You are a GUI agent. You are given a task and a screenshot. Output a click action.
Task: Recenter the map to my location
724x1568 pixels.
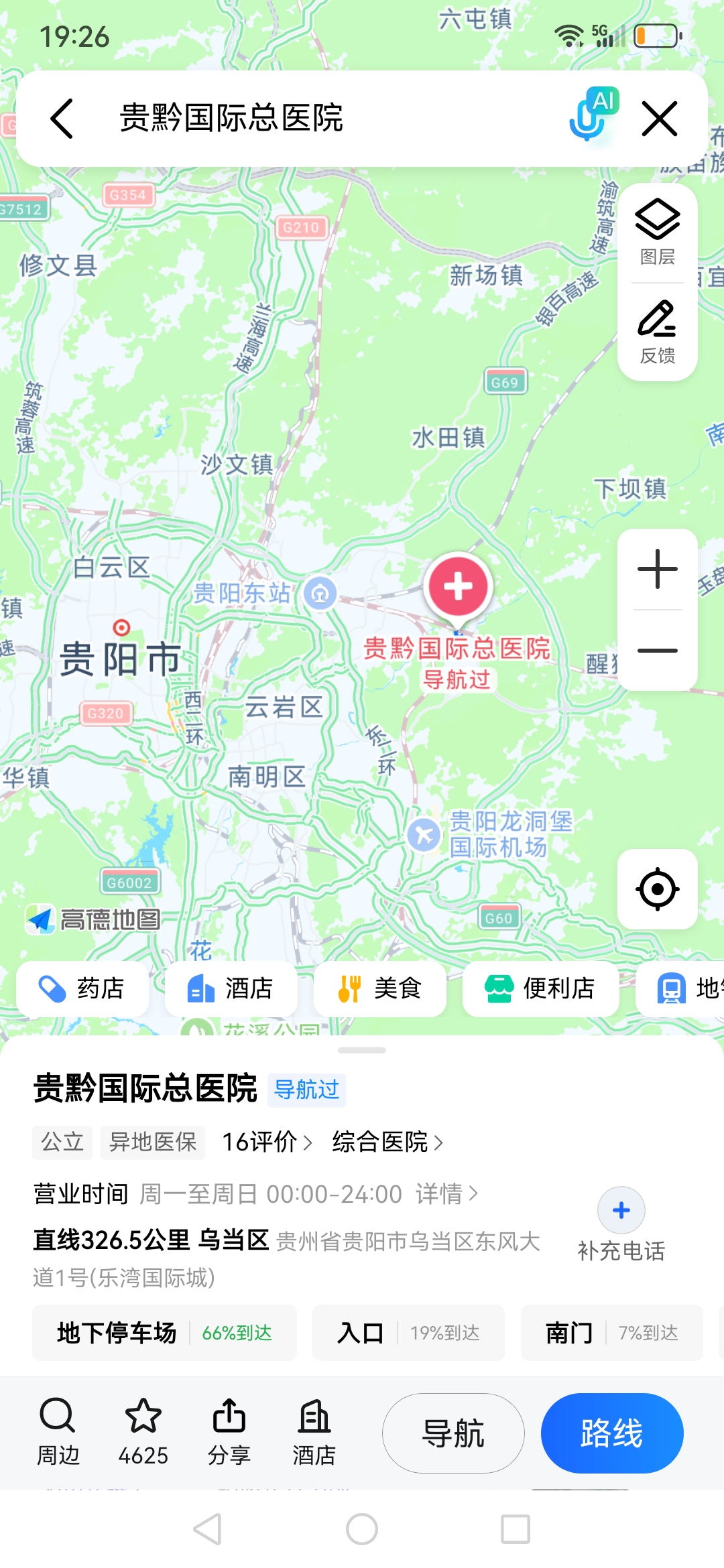[x=657, y=889]
